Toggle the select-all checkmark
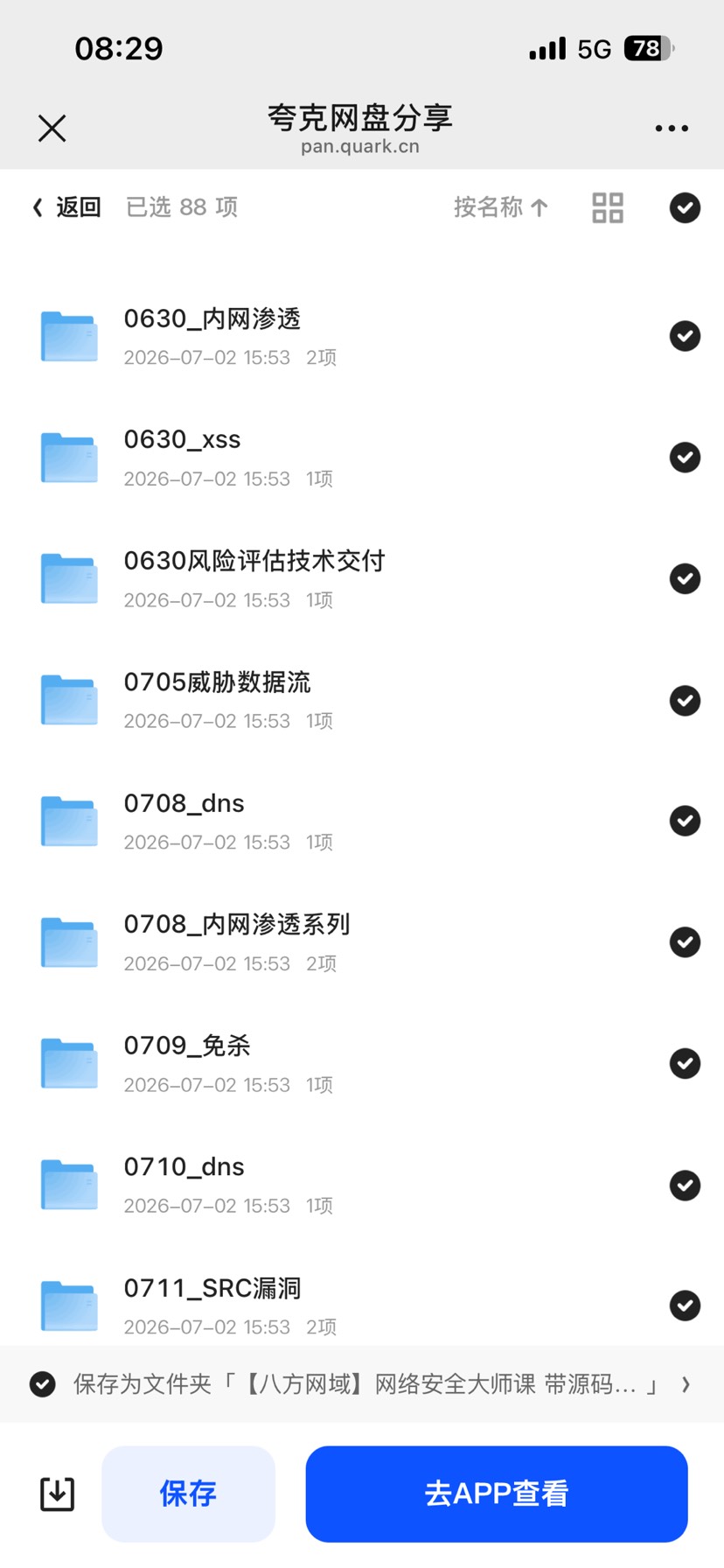 click(x=685, y=208)
